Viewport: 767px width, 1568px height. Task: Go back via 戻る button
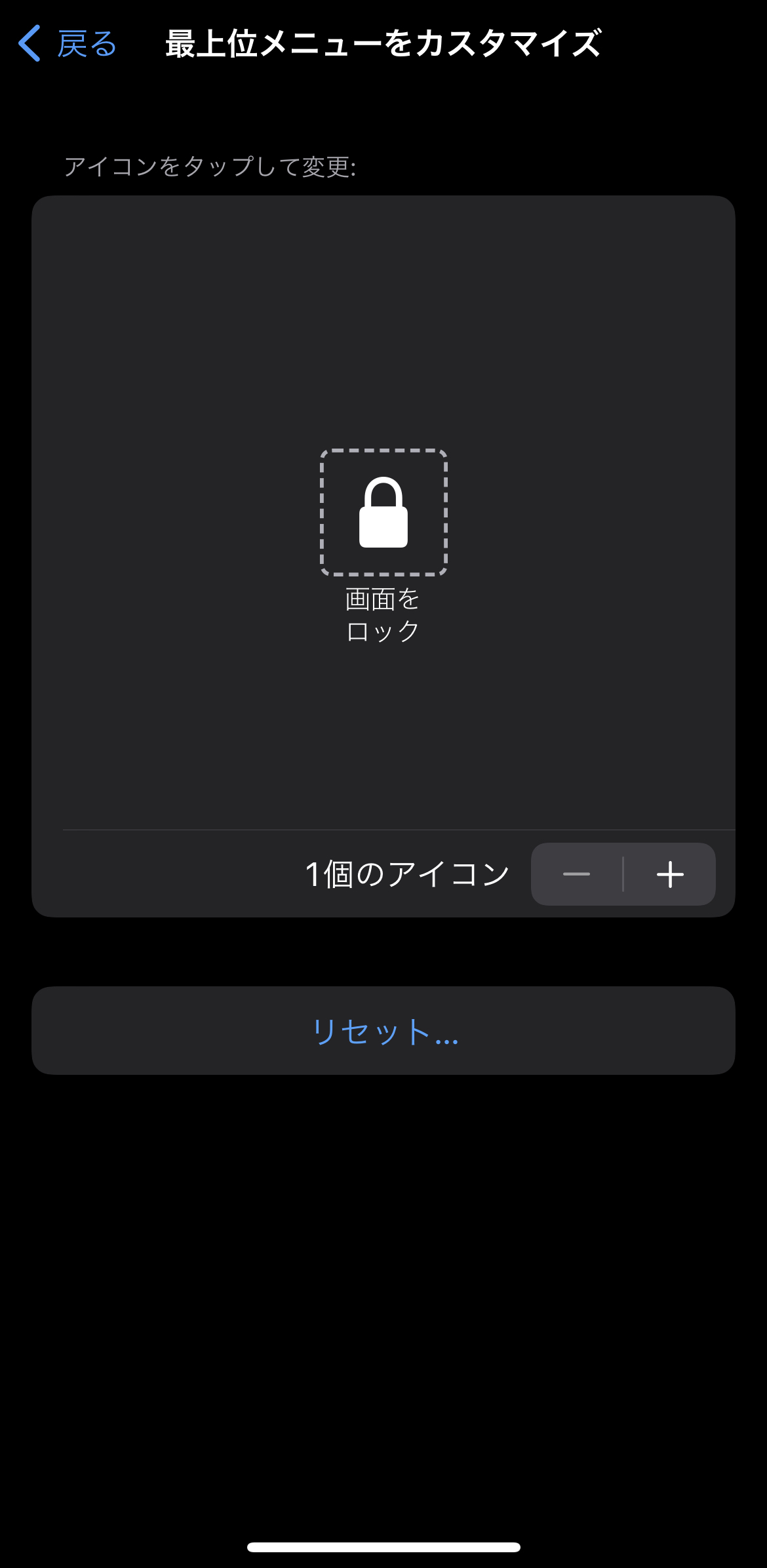(68, 44)
